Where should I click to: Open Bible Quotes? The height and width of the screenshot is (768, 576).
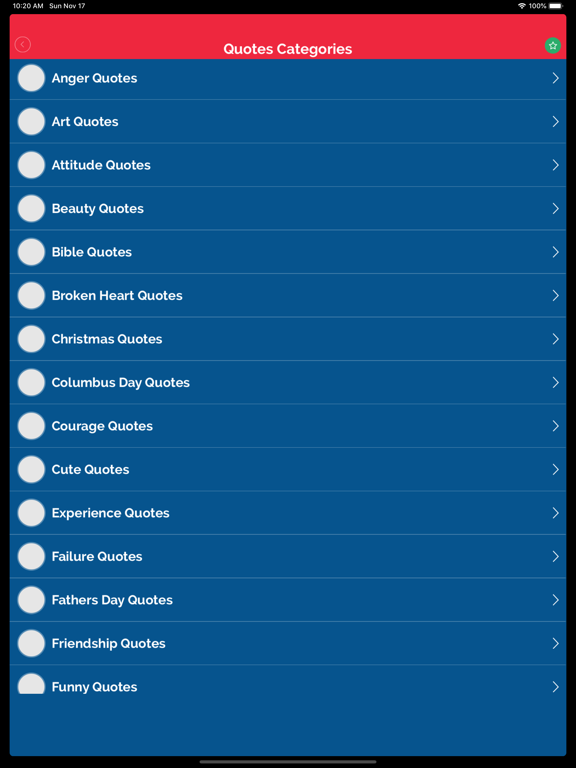coord(288,252)
